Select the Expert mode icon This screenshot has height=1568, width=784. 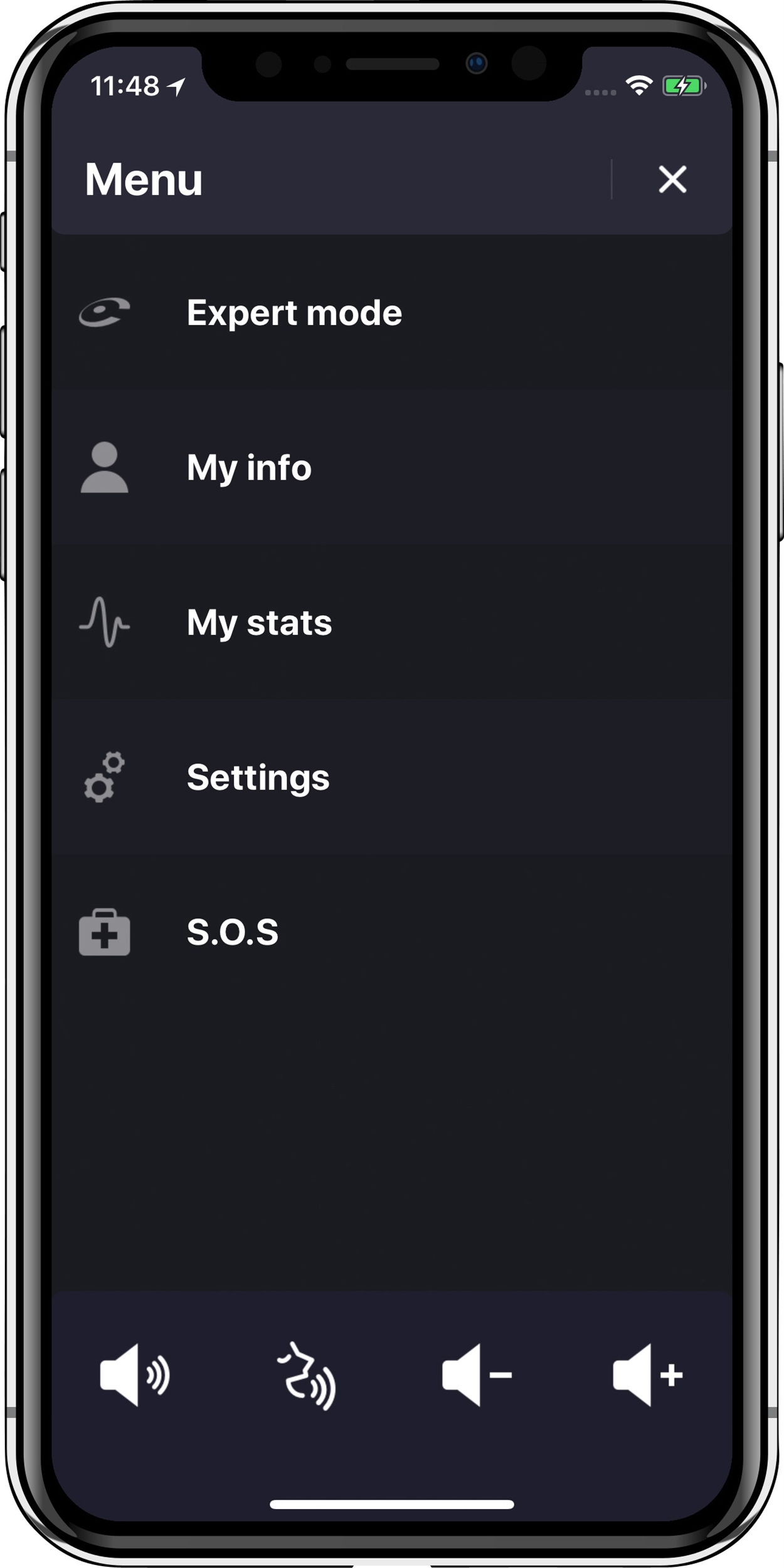point(105,312)
